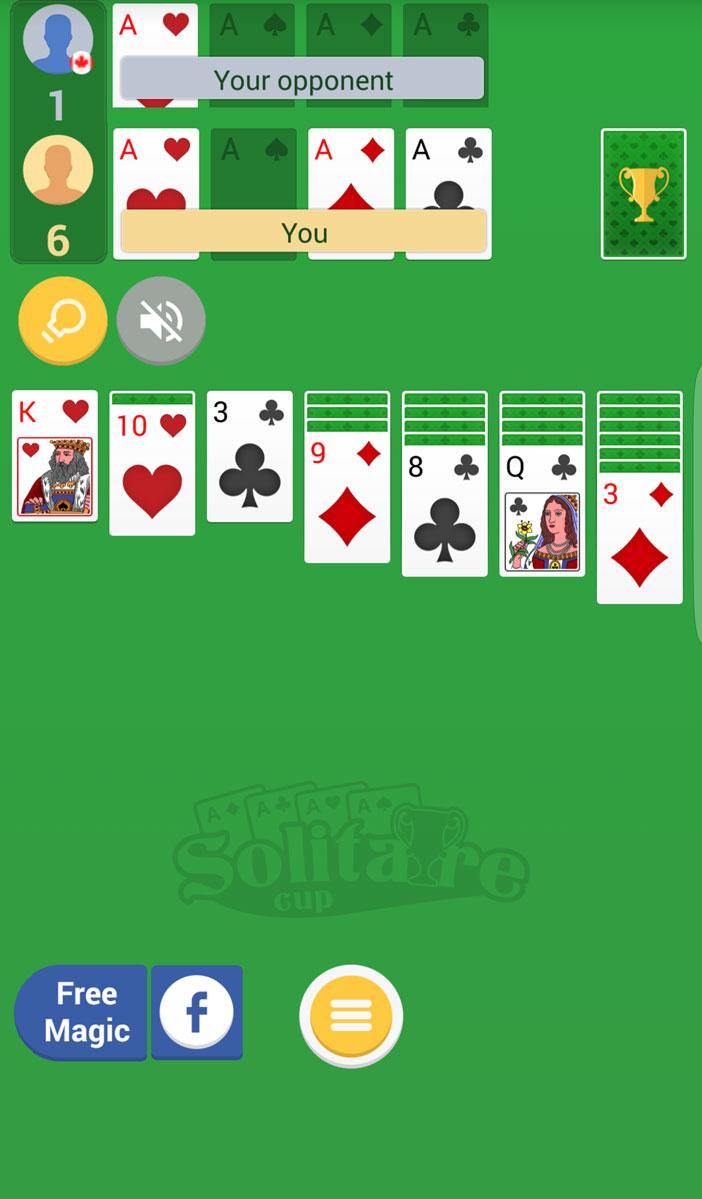Open the yellow hamburger menu
Viewport: 702px width, 1199px height.
tap(351, 1016)
